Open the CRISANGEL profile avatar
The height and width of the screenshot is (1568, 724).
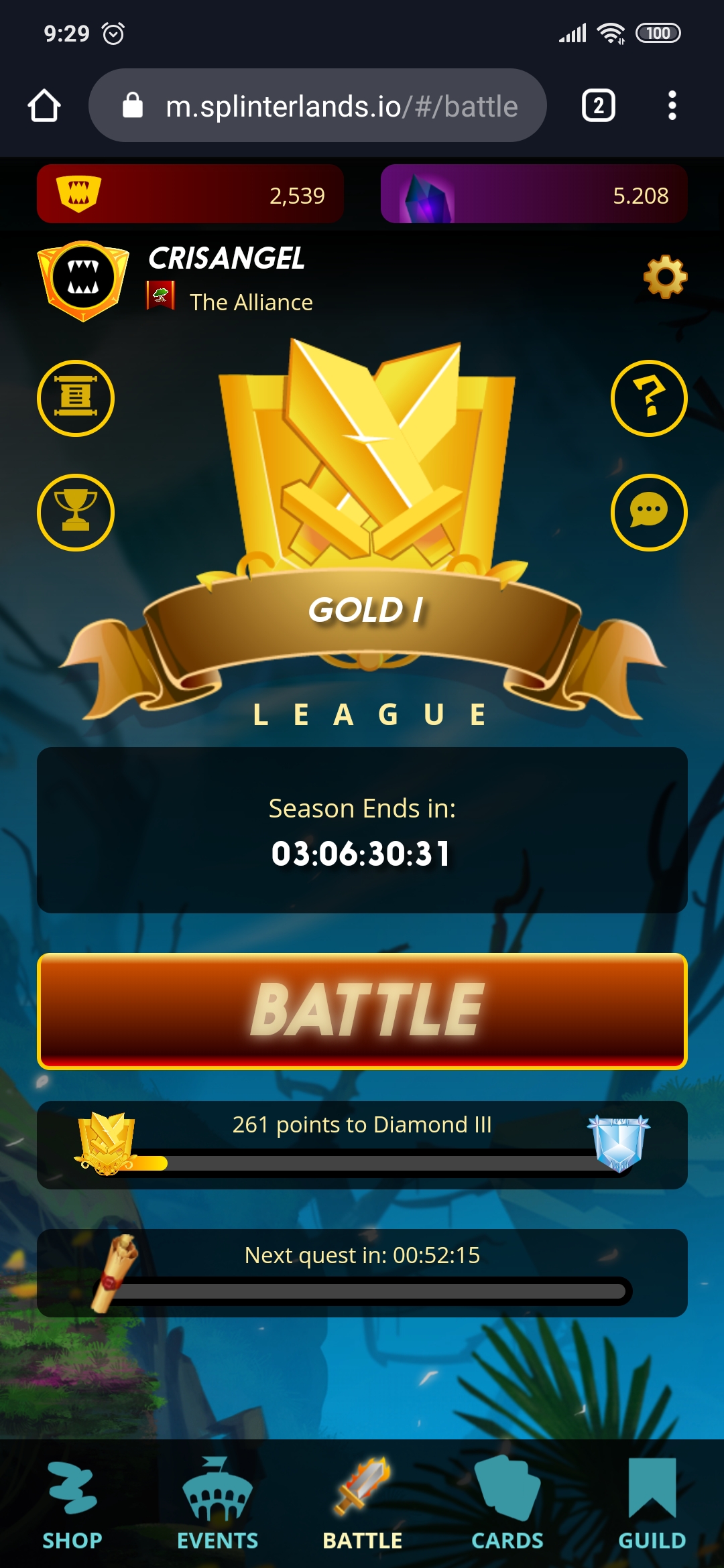click(83, 280)
